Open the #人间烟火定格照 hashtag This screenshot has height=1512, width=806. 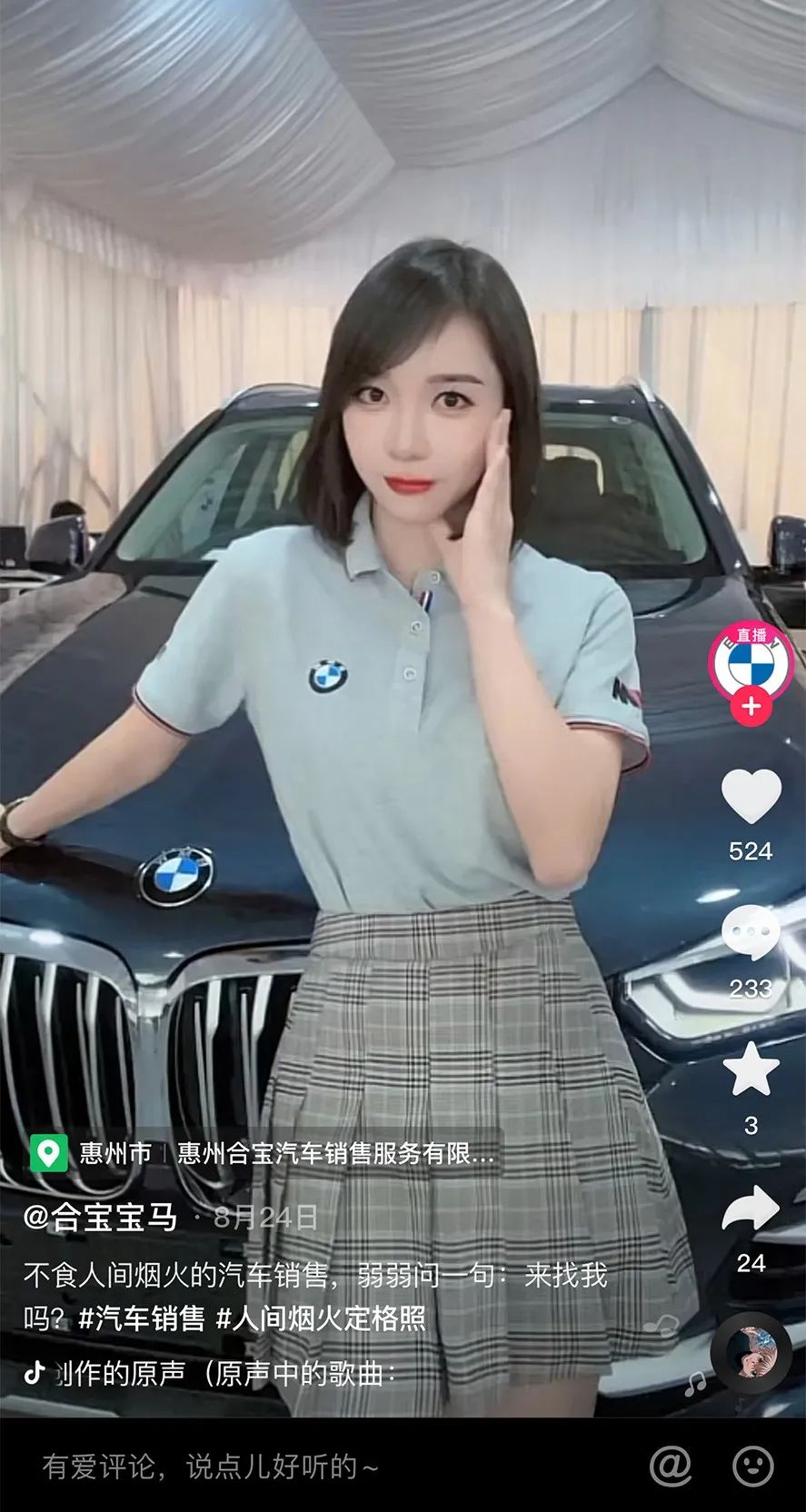pyautogui.click(x=320, y=1318)
